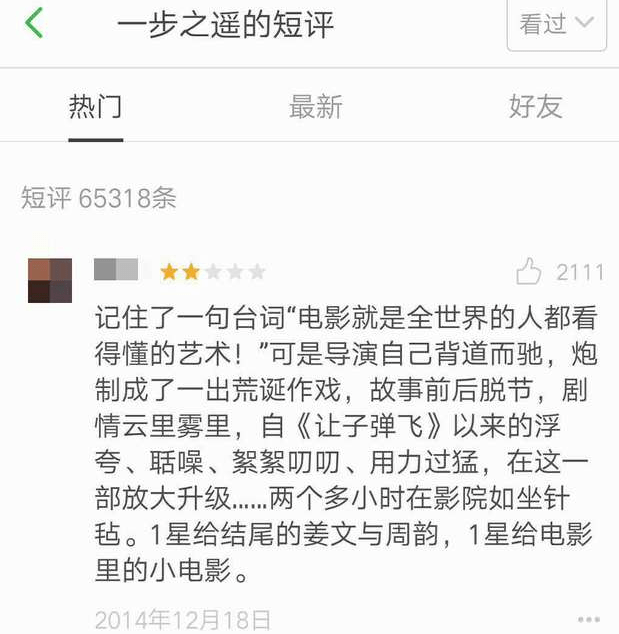The image size is (619, 634).
Task: Open the reviewer's avatar profile
Action: point(50,279)
